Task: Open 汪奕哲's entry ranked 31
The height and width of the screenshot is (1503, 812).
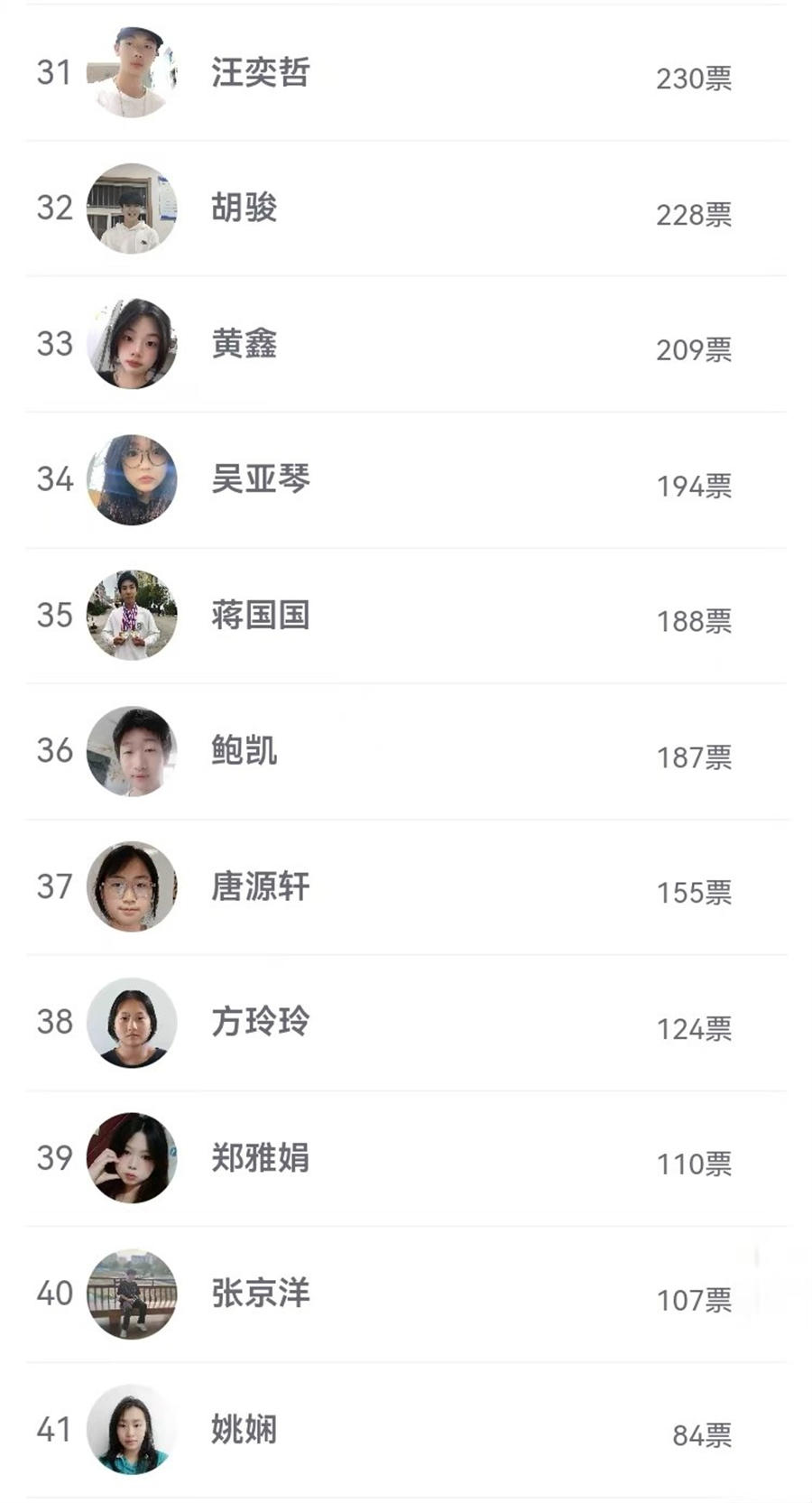Action: (261, 72)
